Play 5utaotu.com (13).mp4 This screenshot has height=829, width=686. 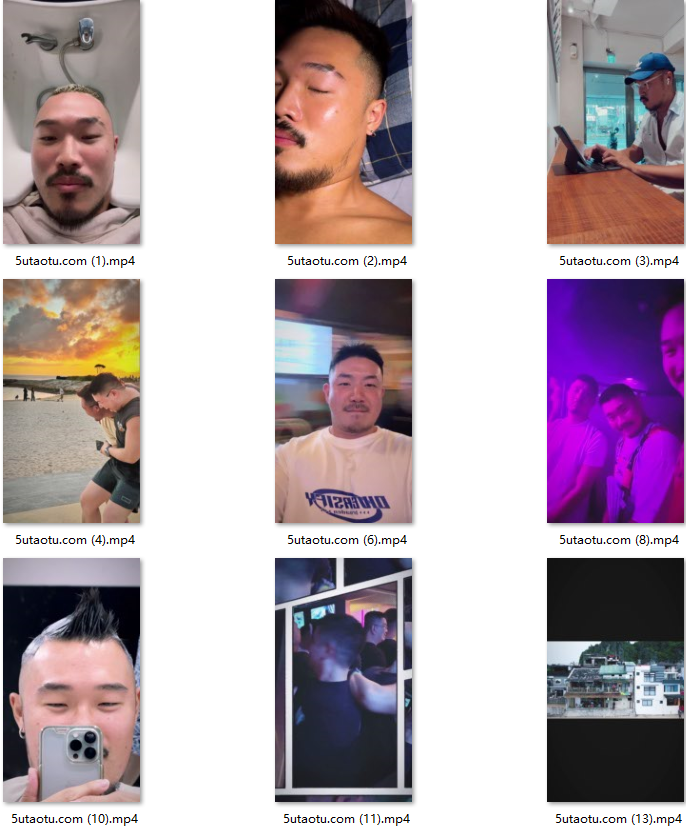[615, 680]
